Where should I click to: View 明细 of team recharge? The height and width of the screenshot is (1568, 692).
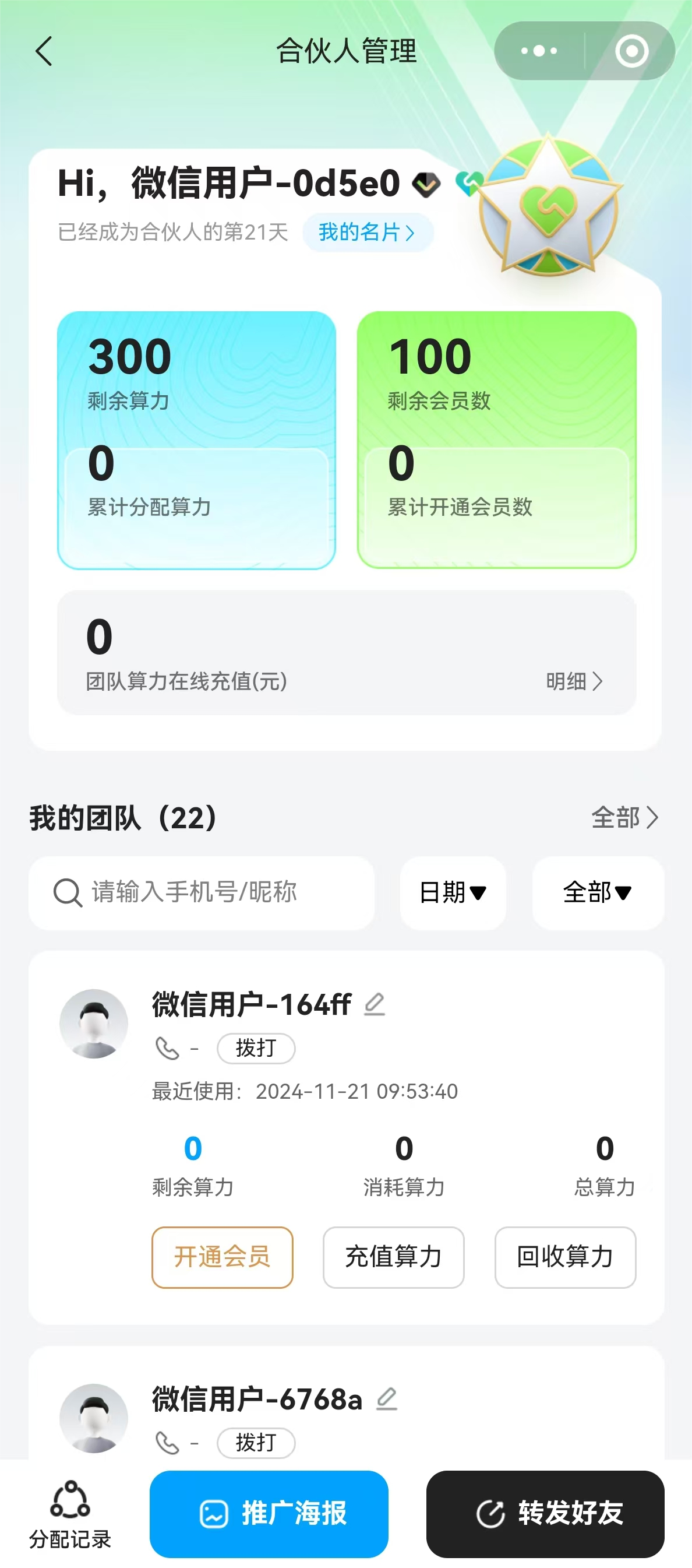tap(574, 681)
